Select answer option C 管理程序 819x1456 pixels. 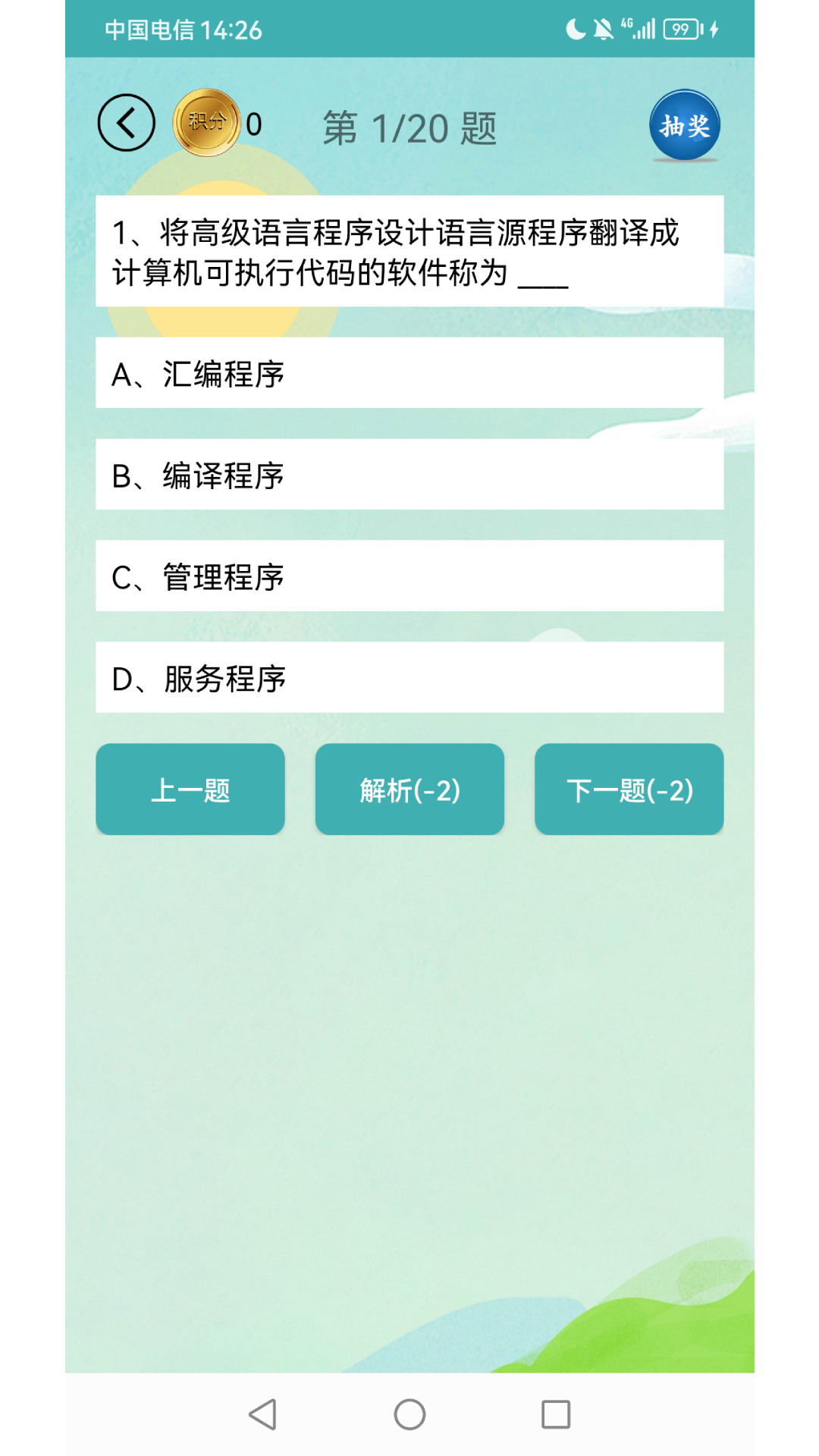coord(409,575)
